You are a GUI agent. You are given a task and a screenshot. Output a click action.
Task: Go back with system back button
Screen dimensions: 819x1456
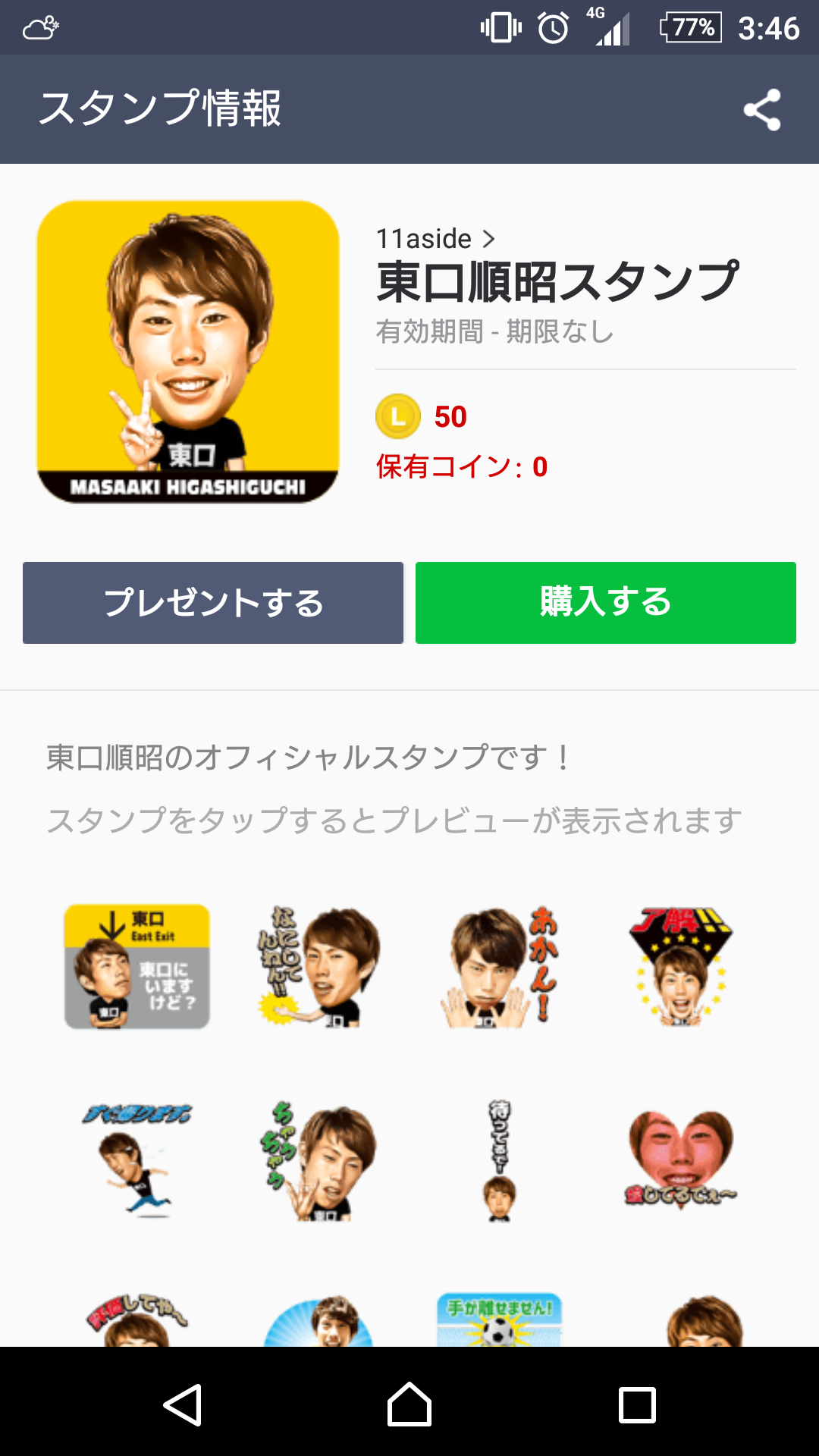tap(183, 1405)
